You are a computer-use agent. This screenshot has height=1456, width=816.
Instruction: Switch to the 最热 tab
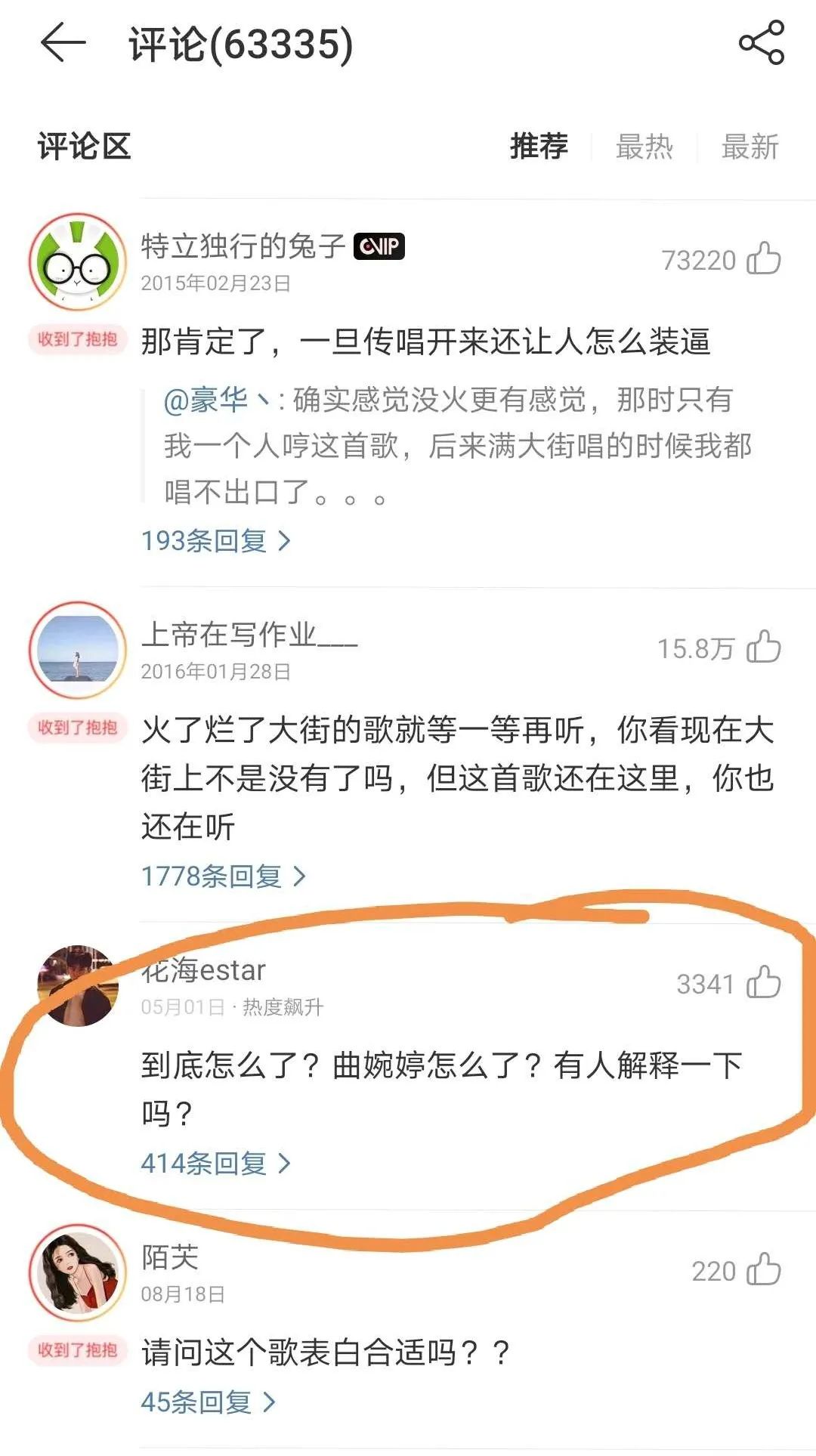(644, 147)
